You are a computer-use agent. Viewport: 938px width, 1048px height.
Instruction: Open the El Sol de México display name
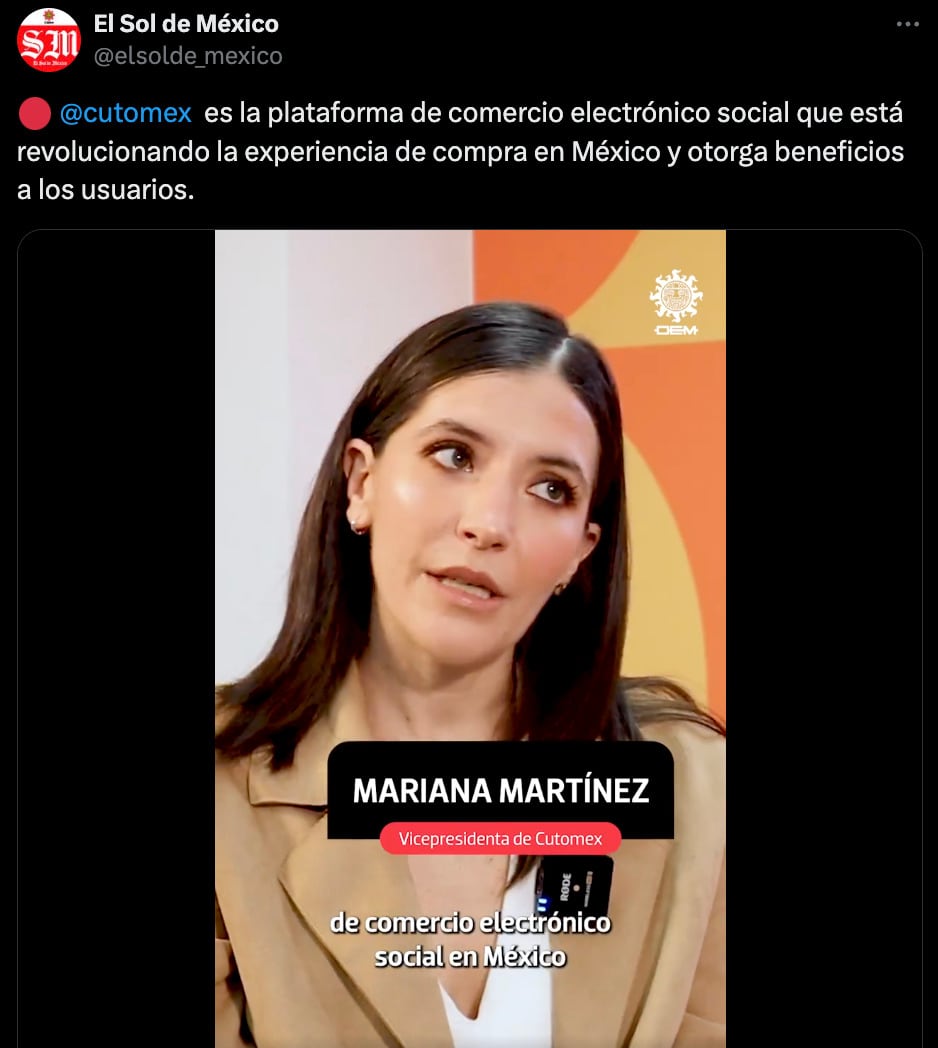186,25
